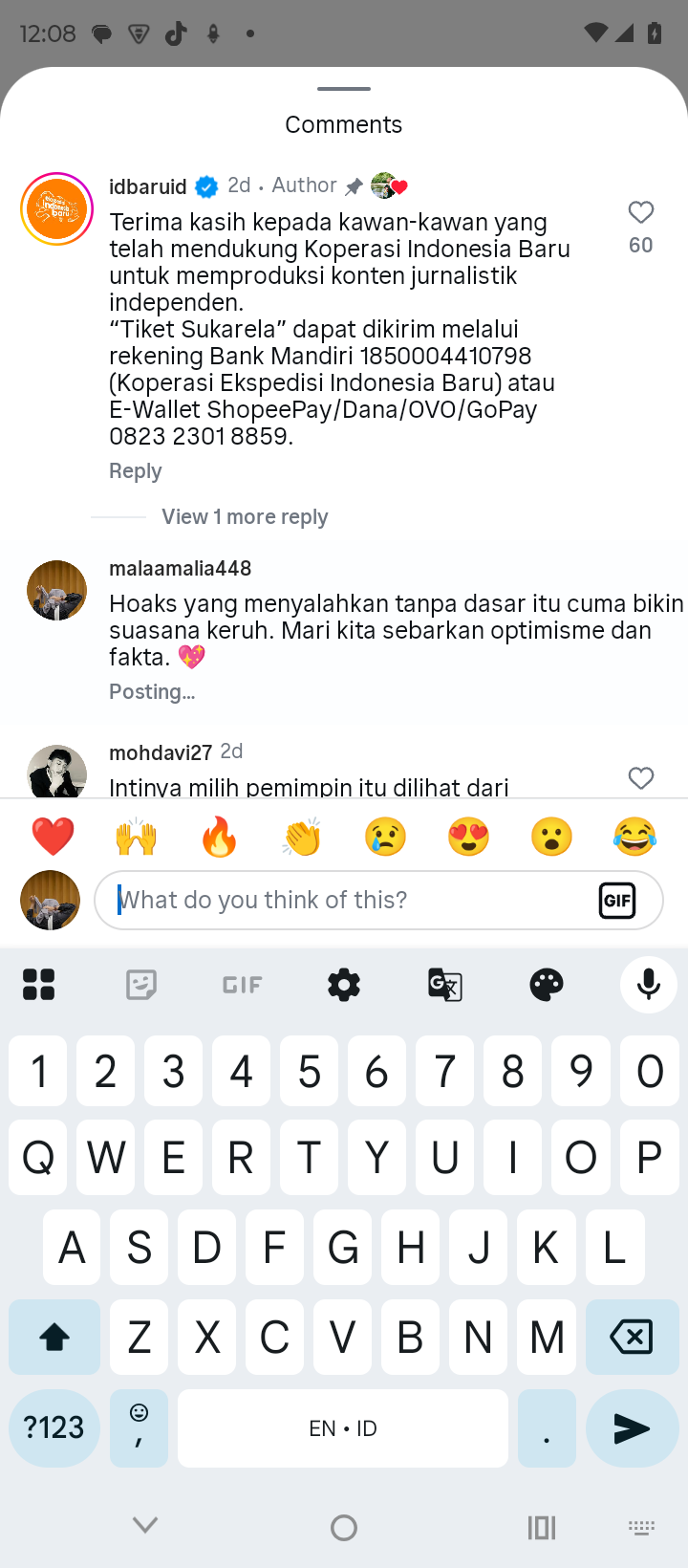The height and width of the screenshot is (1568, 688).
Task: Insert the laughing tears emoji
Action: [634, 837]
